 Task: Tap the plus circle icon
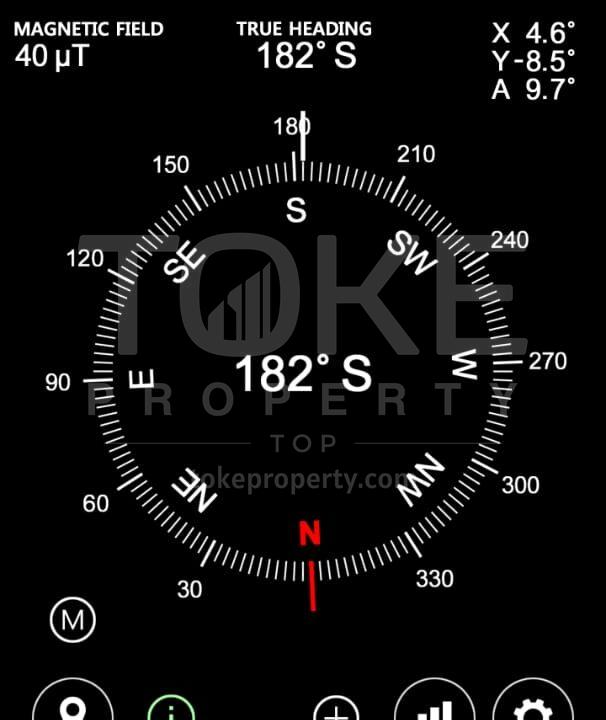336,711
